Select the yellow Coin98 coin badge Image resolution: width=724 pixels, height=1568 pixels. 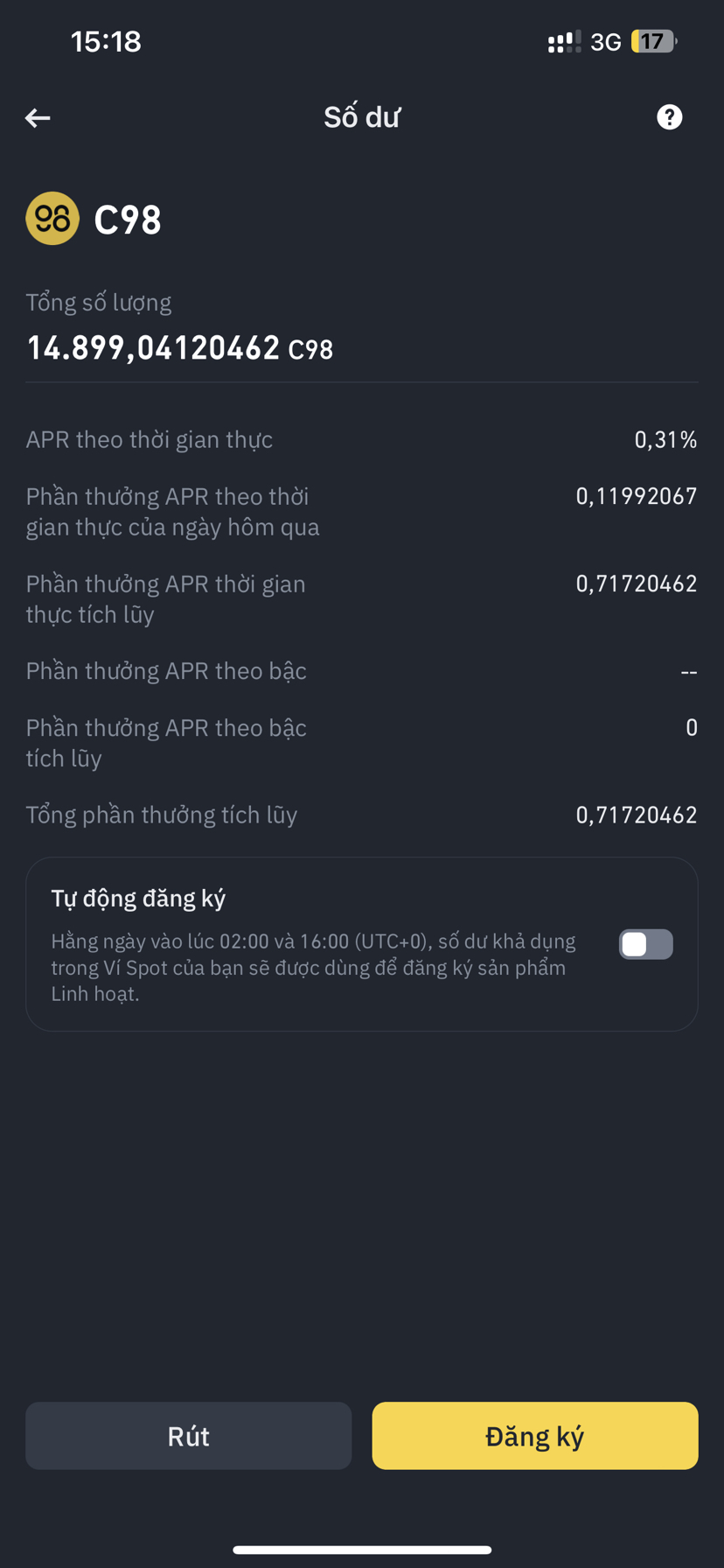52,218
